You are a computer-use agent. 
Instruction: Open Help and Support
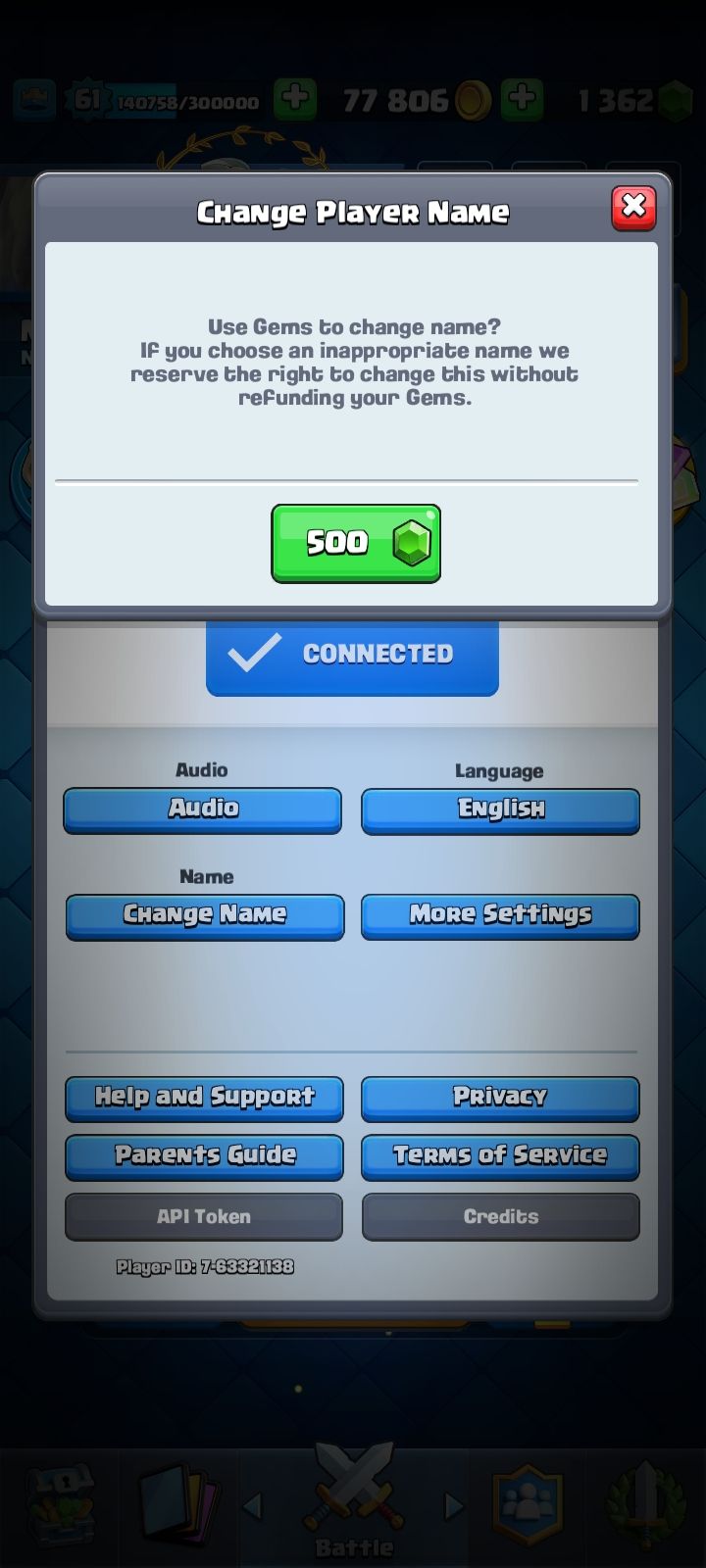coord(204,1099)
